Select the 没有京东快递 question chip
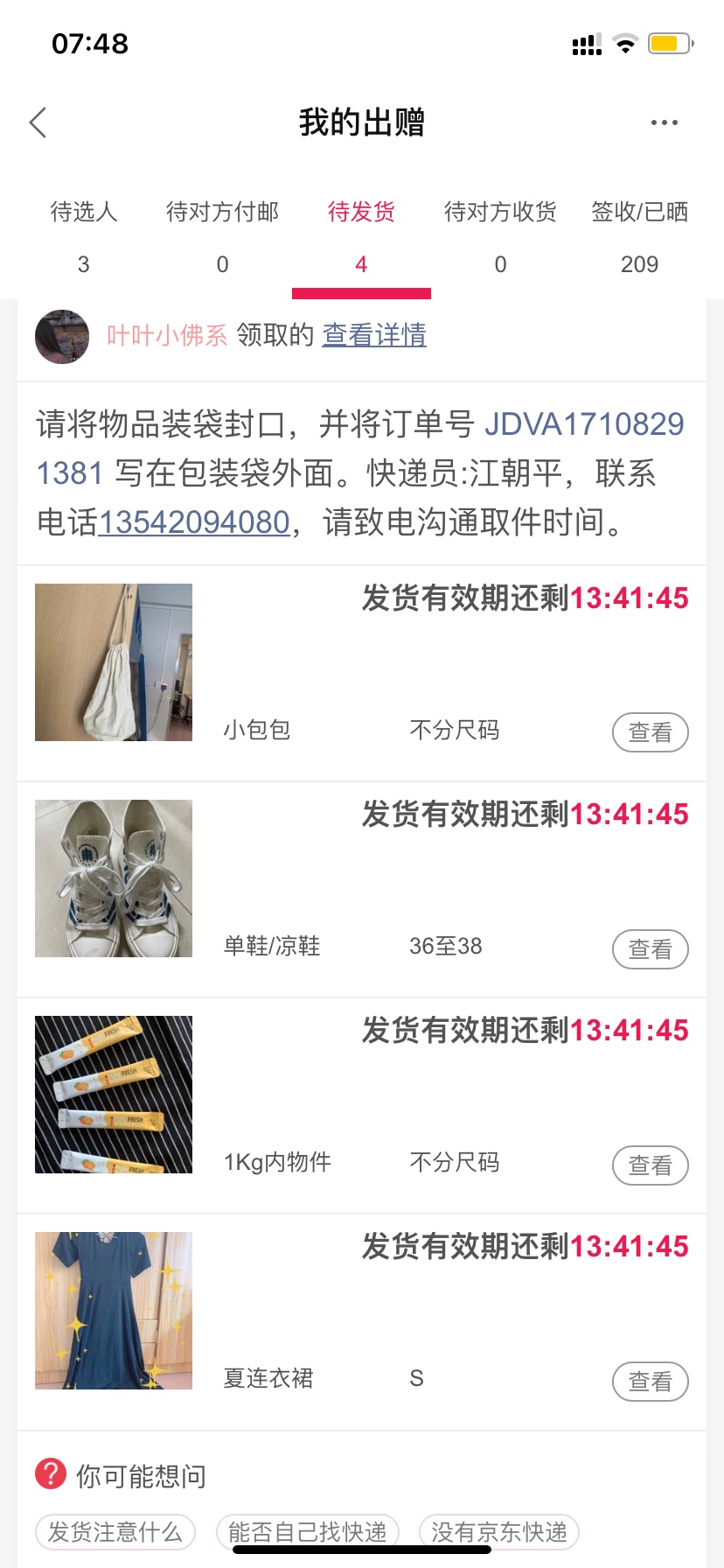This screenshot has height=1568, width=724. point(499,1532)
